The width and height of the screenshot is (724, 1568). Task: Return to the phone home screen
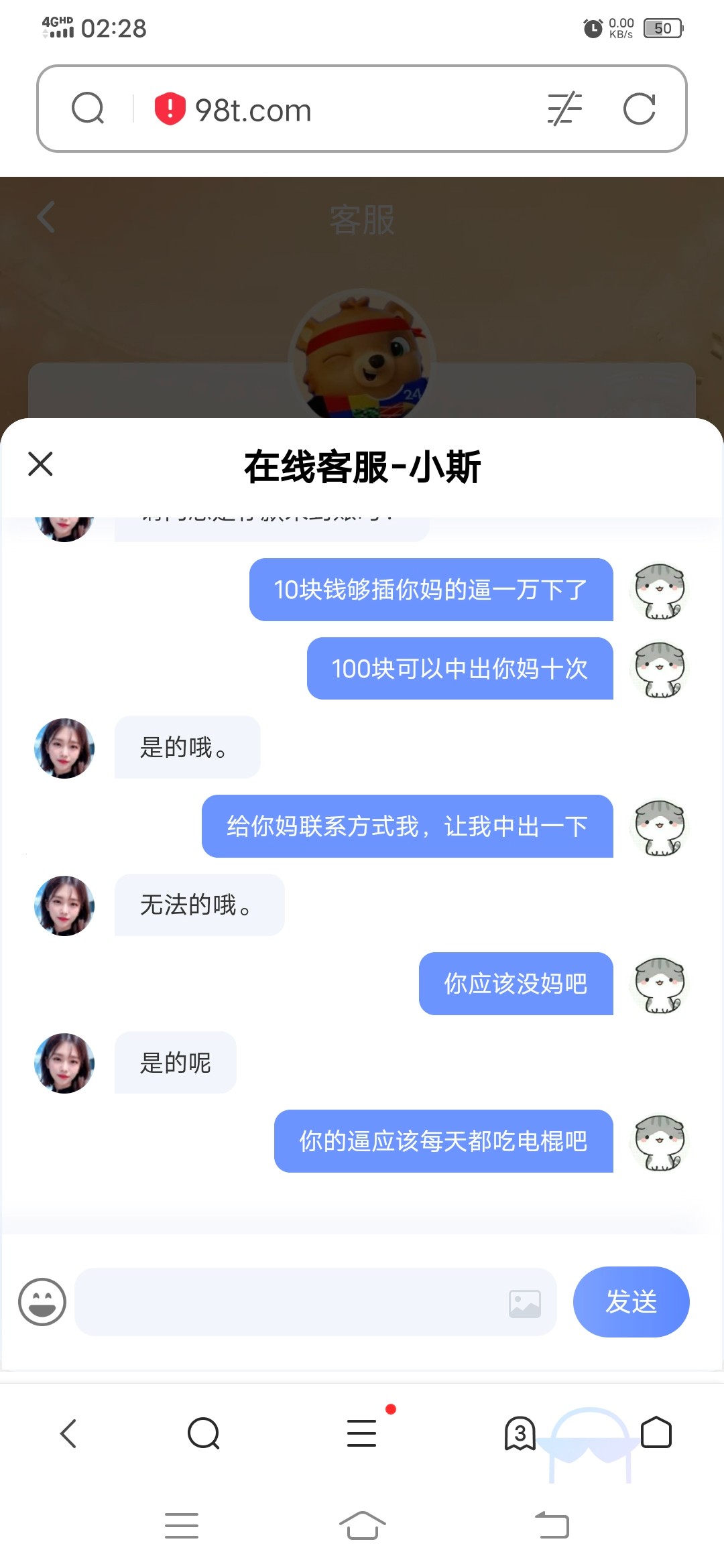tap(362, 1526)
